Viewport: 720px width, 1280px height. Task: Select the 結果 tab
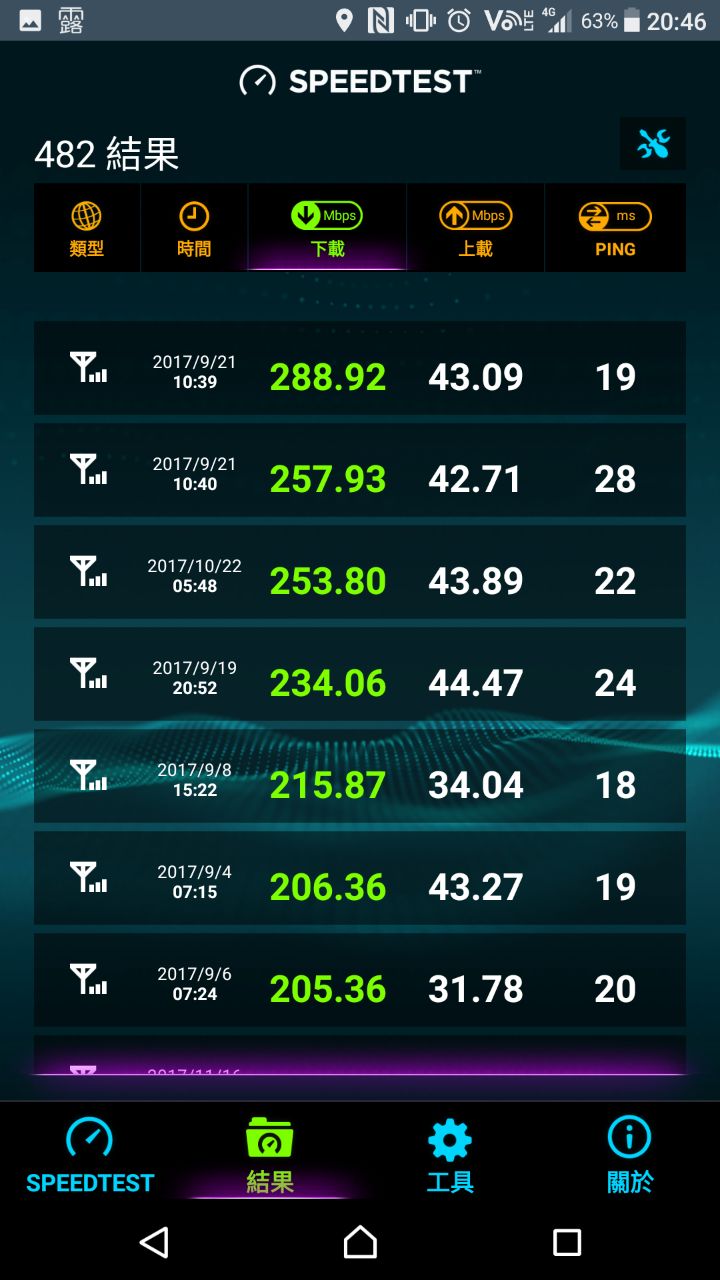tap(270, 1155)
